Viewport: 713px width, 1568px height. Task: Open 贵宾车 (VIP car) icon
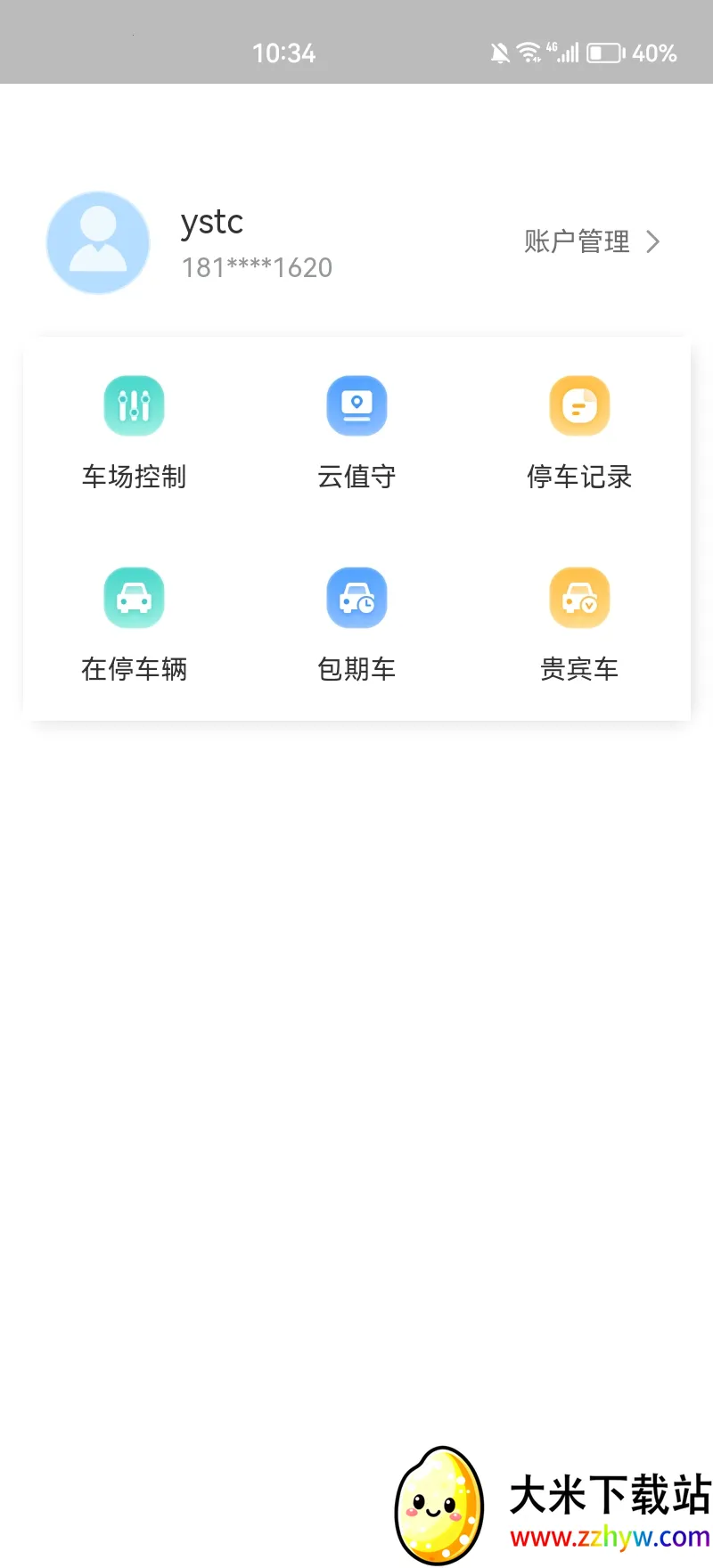[x=579, y=597]
